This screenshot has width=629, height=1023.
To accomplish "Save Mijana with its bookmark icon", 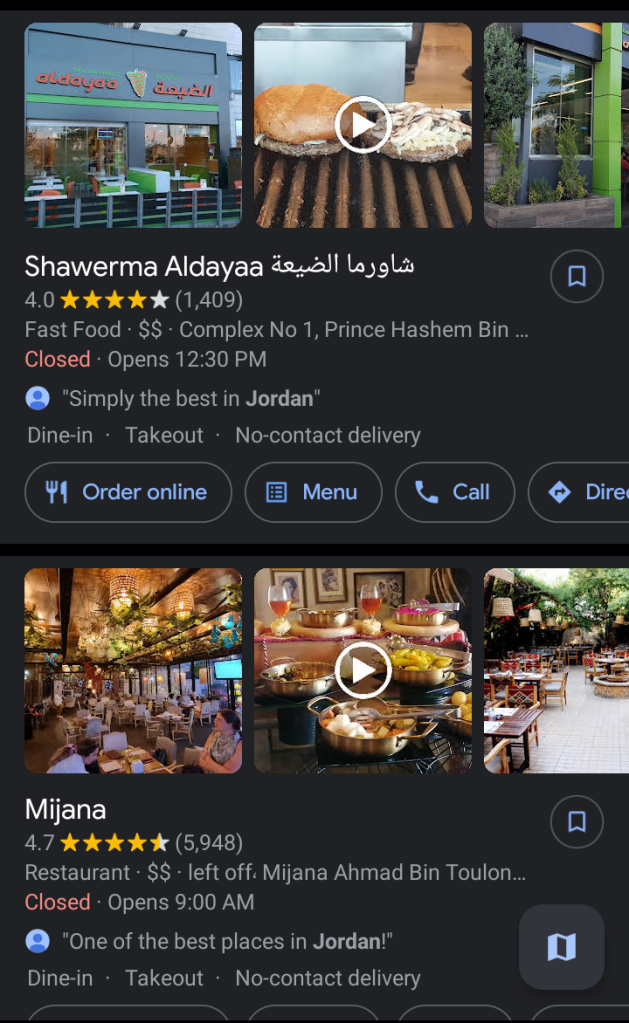I will pyautogui.click(x=577, y=822).
